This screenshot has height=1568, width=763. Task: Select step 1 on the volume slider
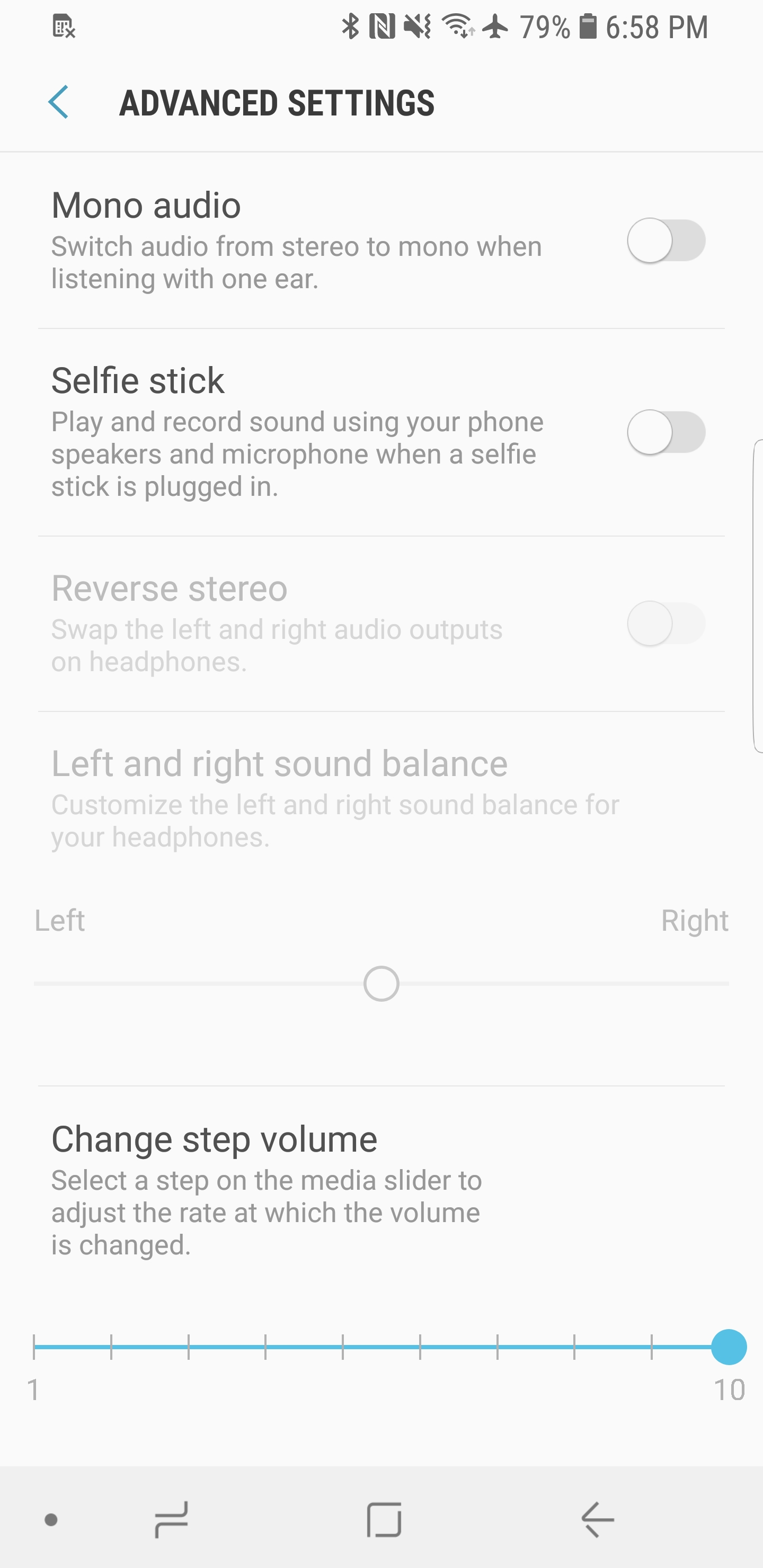tap(34, 1347)
